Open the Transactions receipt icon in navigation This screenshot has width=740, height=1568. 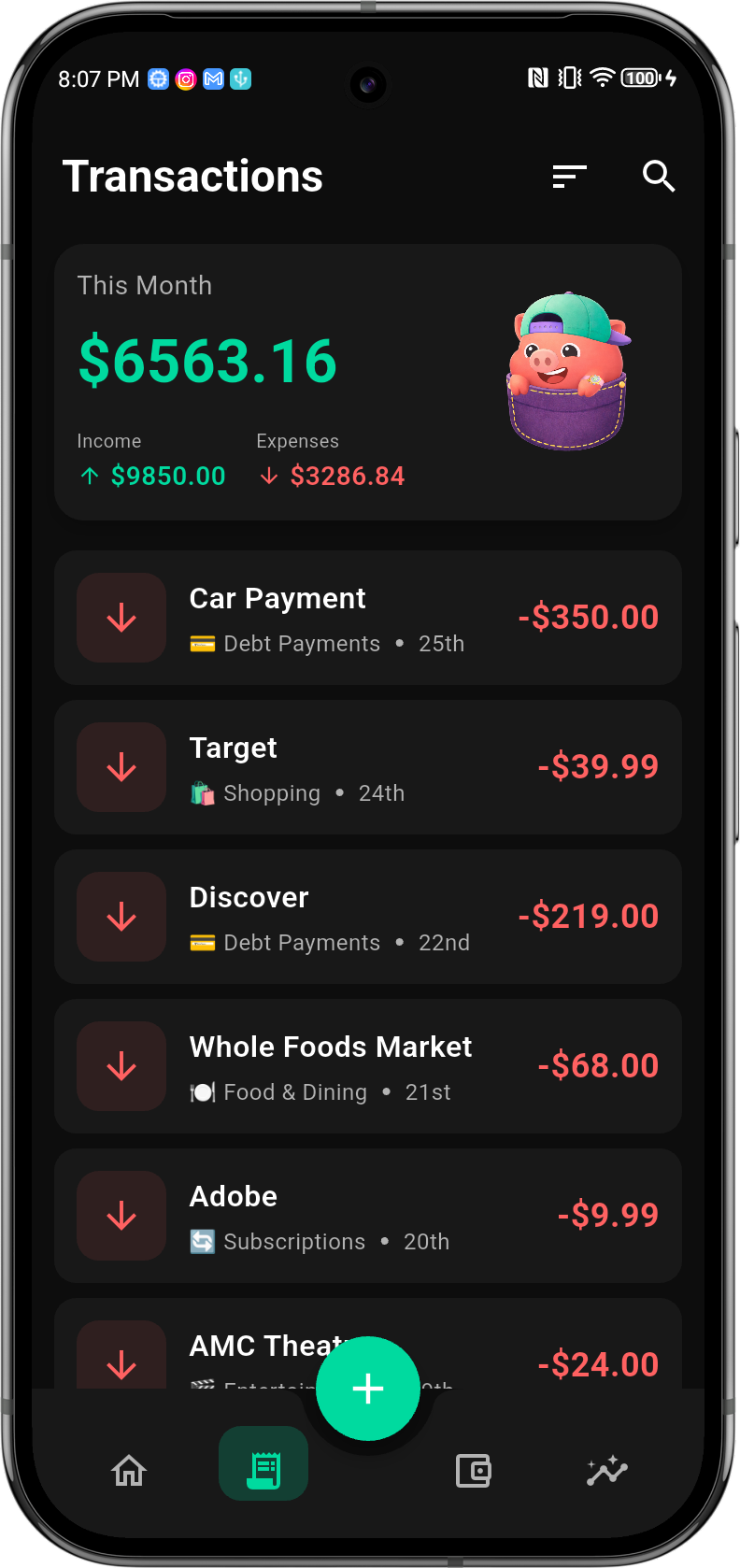coord(263,1470)
